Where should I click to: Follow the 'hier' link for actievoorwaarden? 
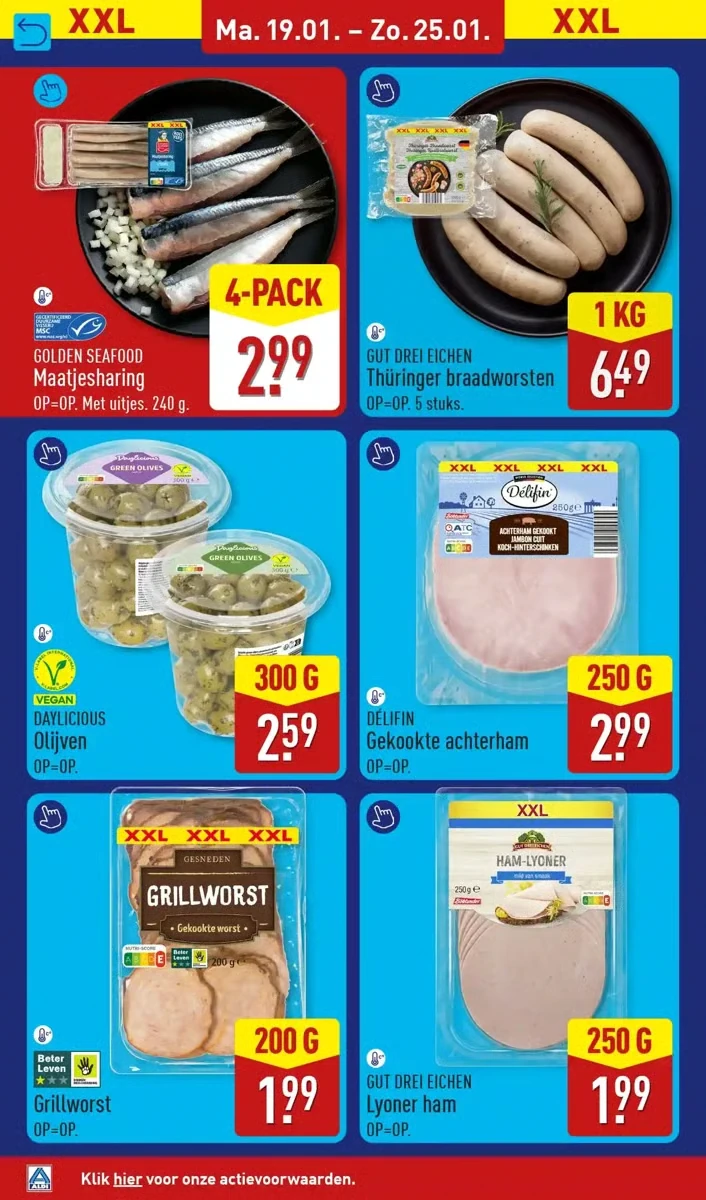127,1180
